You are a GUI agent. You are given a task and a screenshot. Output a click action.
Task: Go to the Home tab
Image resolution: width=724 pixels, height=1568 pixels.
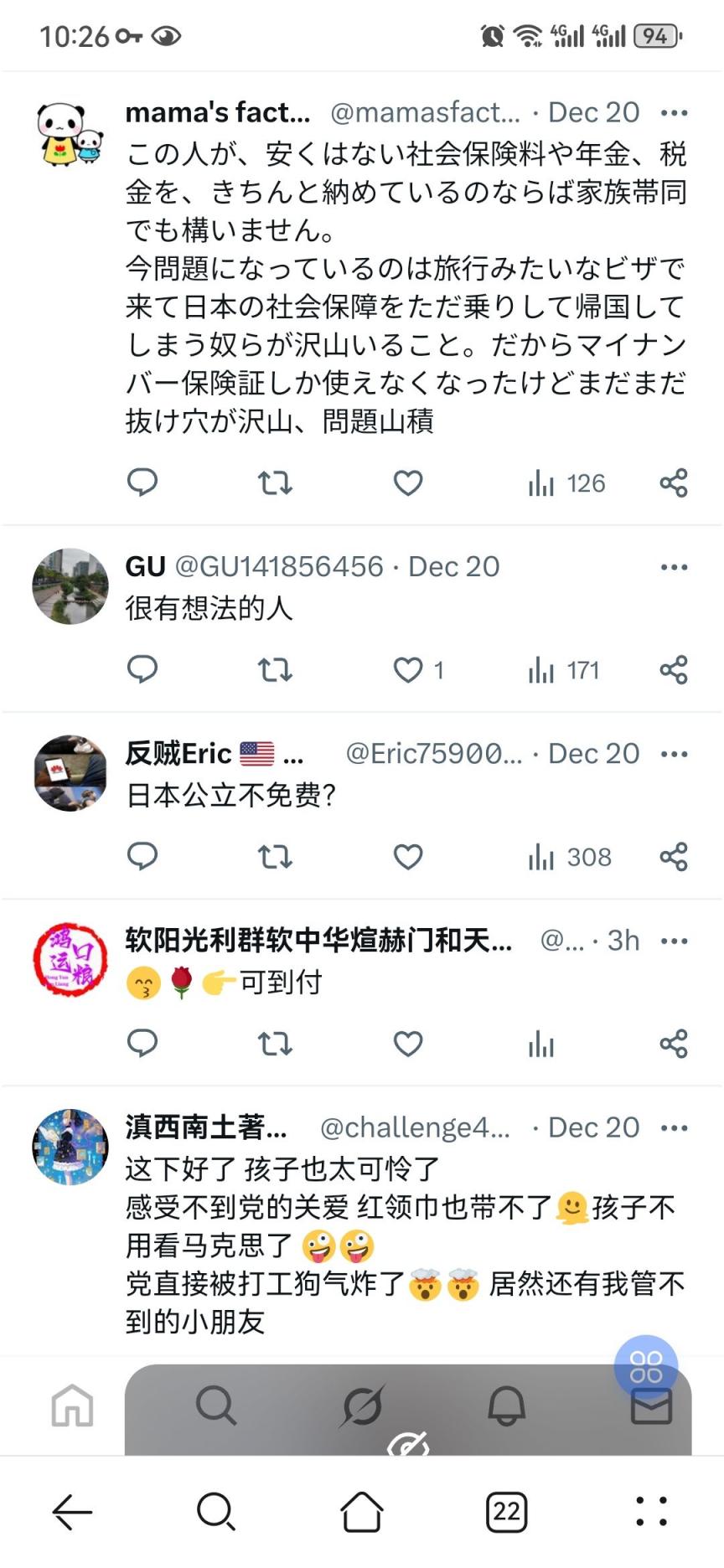click(x=72, y=1405)
